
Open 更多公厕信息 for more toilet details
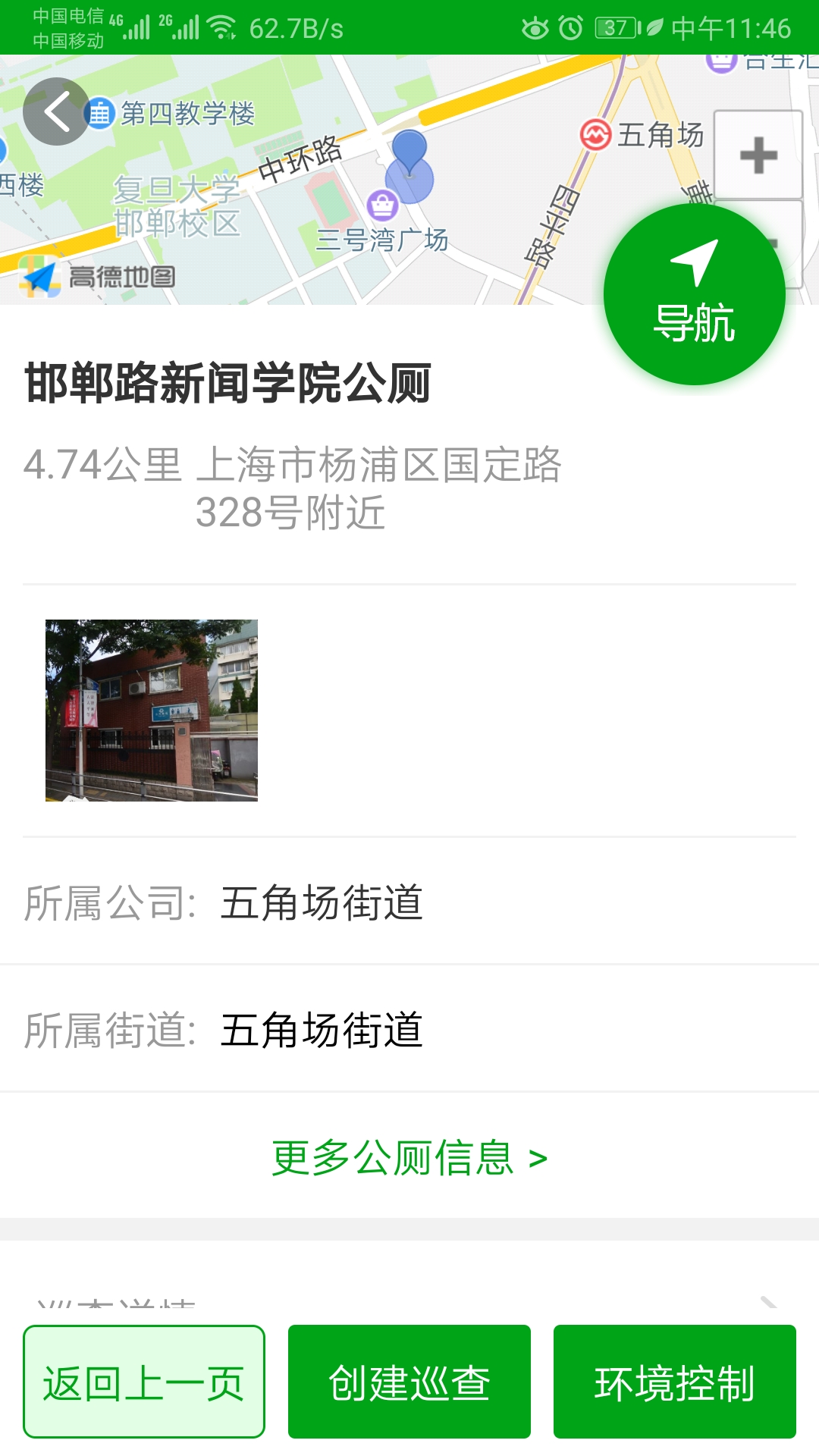[409, 1158]
